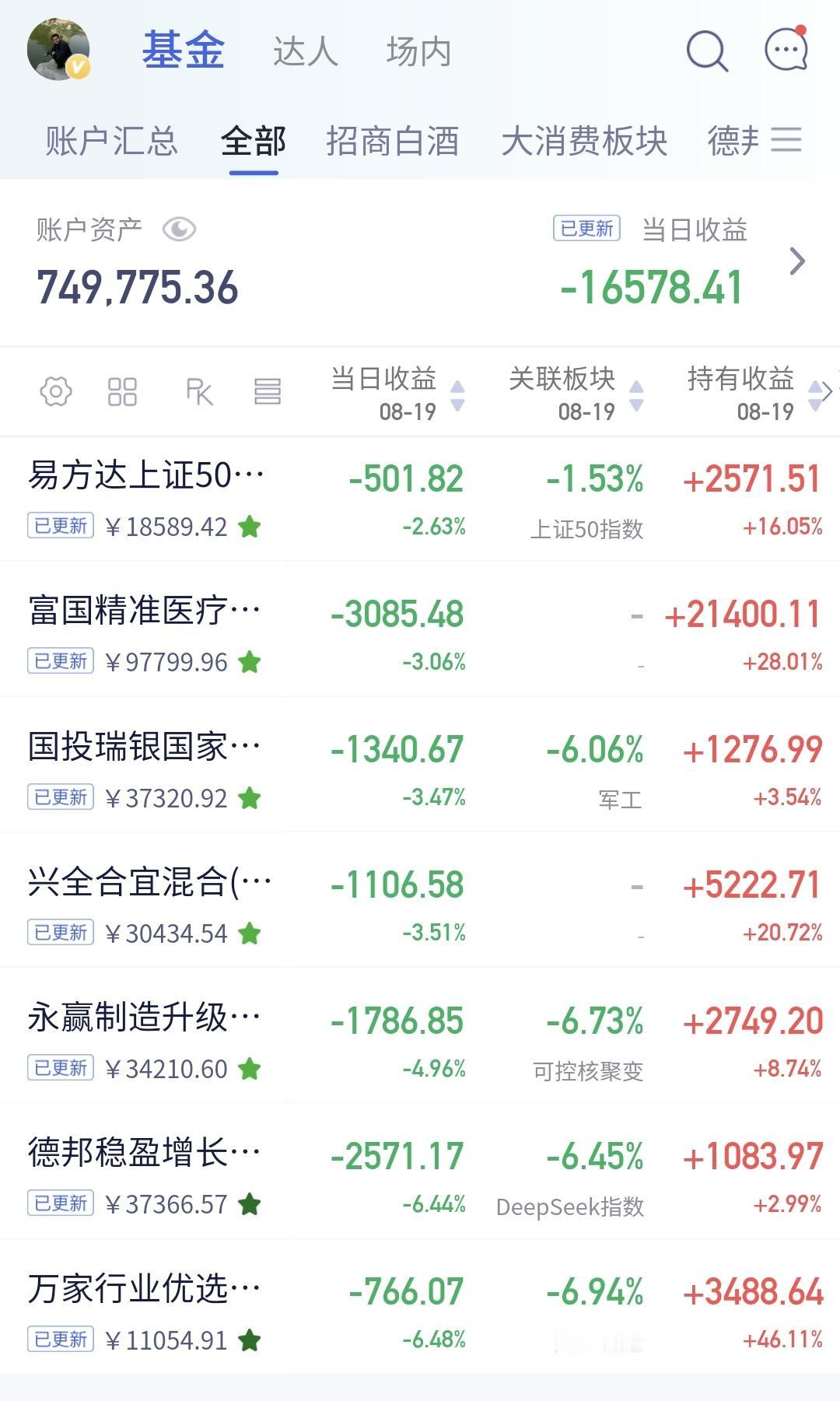The height and width of the screenshot is (1401, 840).
Task: Select the 账户汇总 tab
Action: click(111, 142)
